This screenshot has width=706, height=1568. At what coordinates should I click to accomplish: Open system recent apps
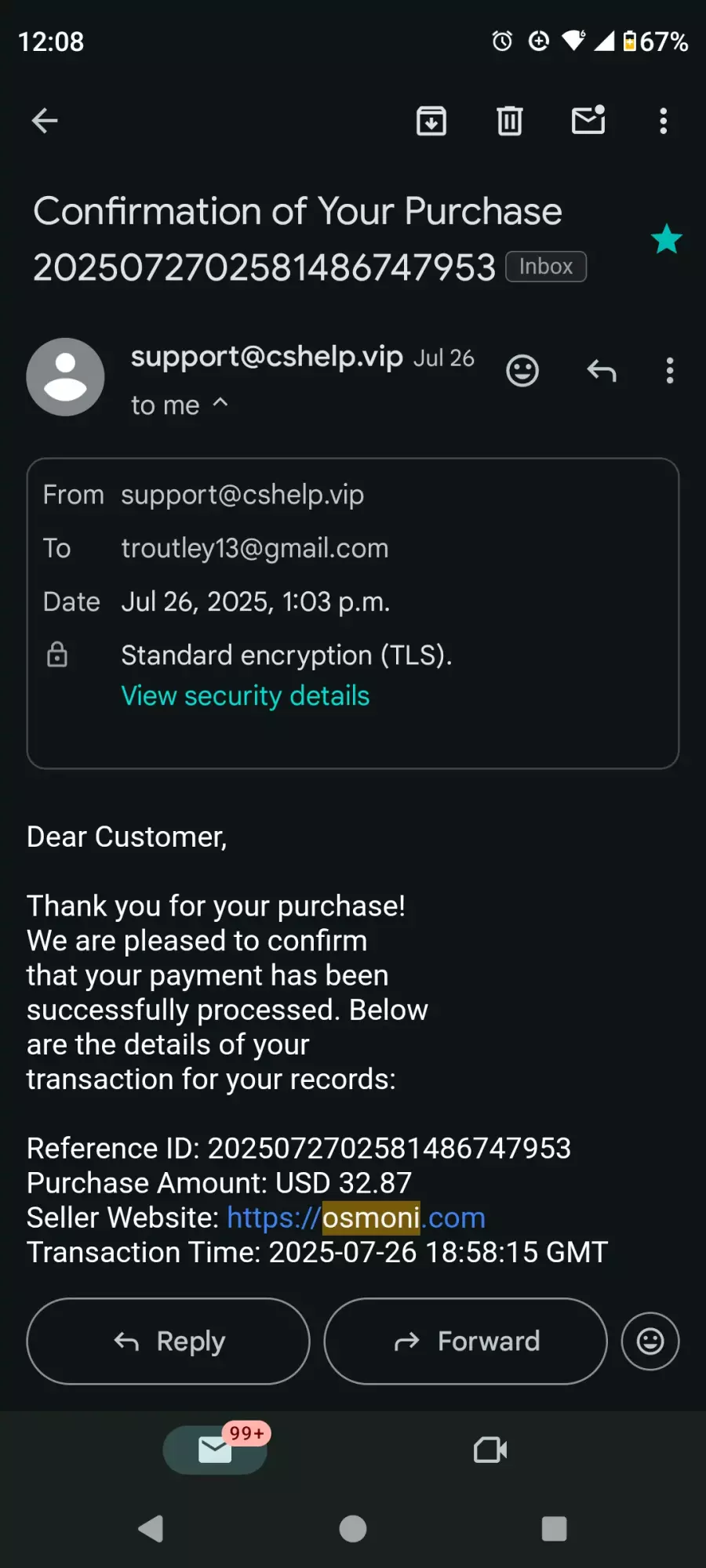tap(555, 1529)
